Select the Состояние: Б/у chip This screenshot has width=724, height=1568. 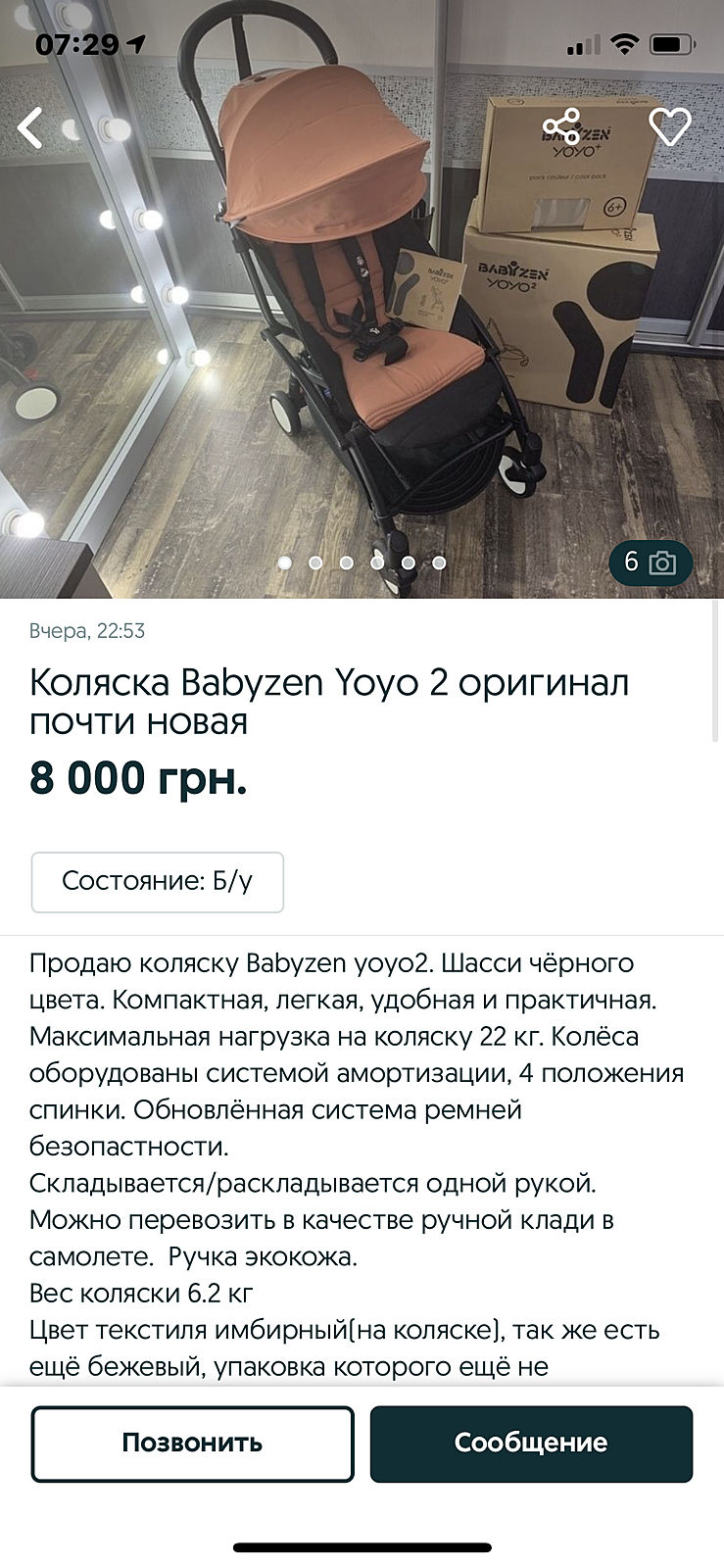tap(158, 882)
